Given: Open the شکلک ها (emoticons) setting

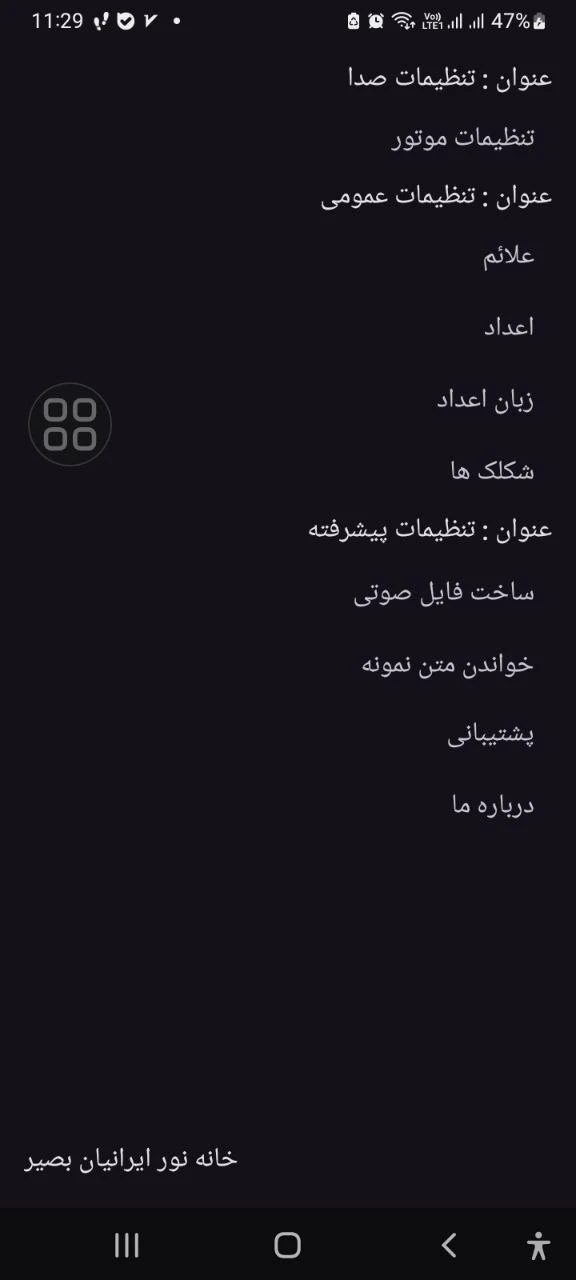Looking at the screenshot, I should 492,471.
